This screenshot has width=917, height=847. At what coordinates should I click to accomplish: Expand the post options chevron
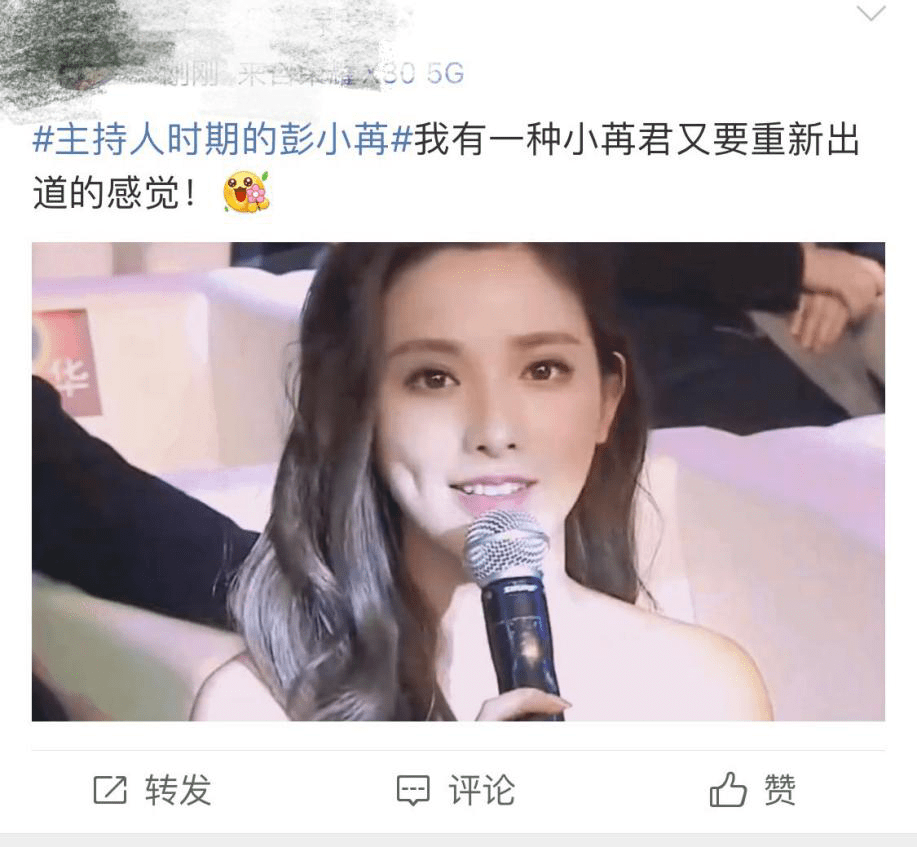[871, 14]
